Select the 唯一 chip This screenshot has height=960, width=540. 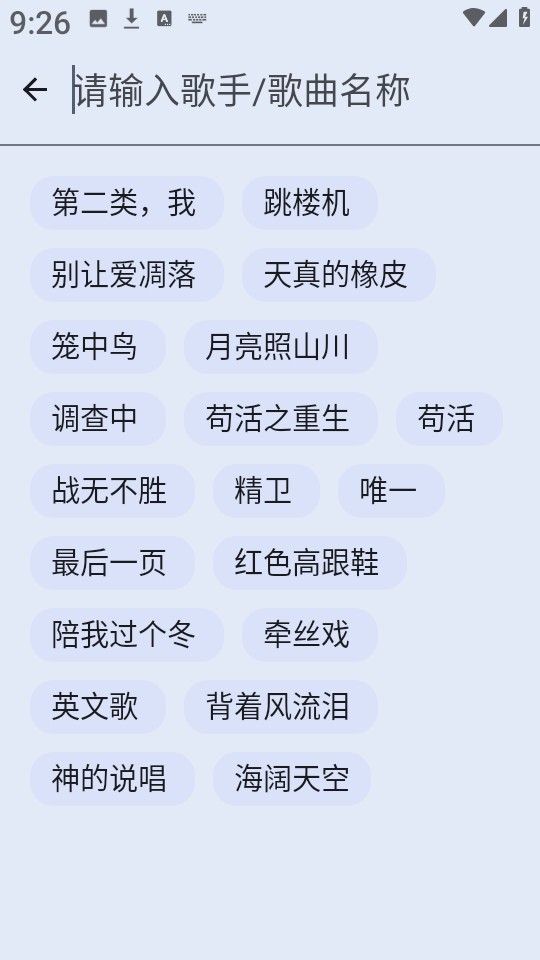click(391, 490)
